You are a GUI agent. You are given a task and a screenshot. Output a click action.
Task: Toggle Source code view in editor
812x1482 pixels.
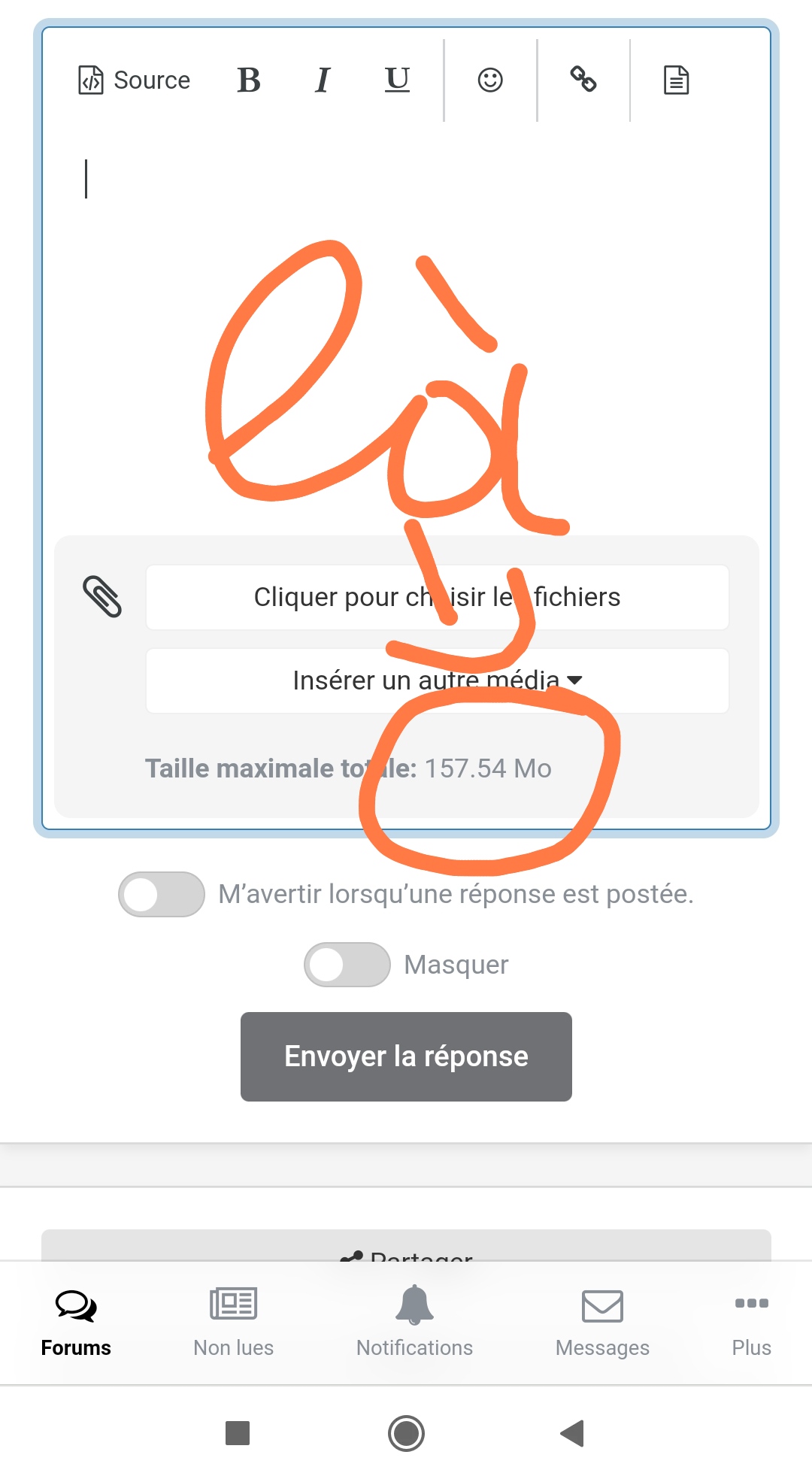click(134, 80)
